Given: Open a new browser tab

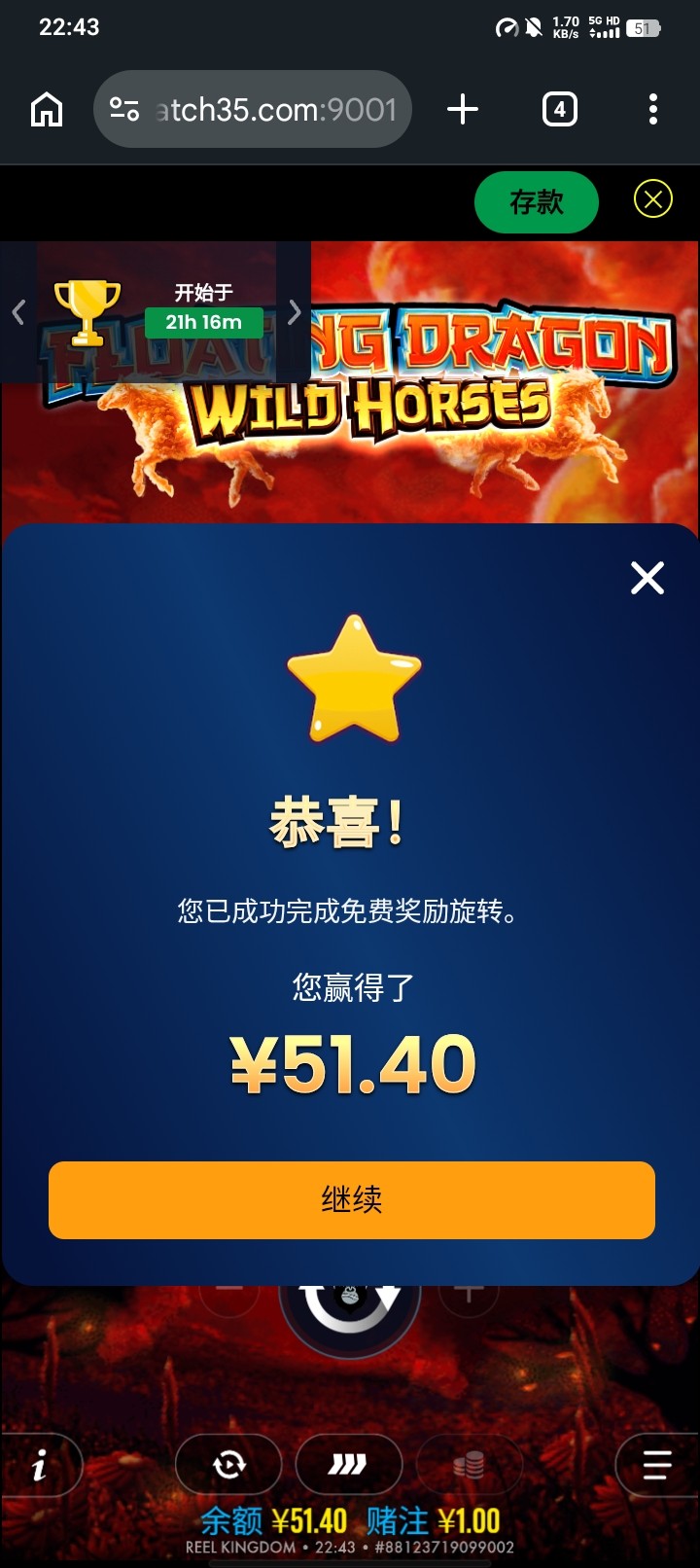Looking at the screenshot, I should pos(462,109).
